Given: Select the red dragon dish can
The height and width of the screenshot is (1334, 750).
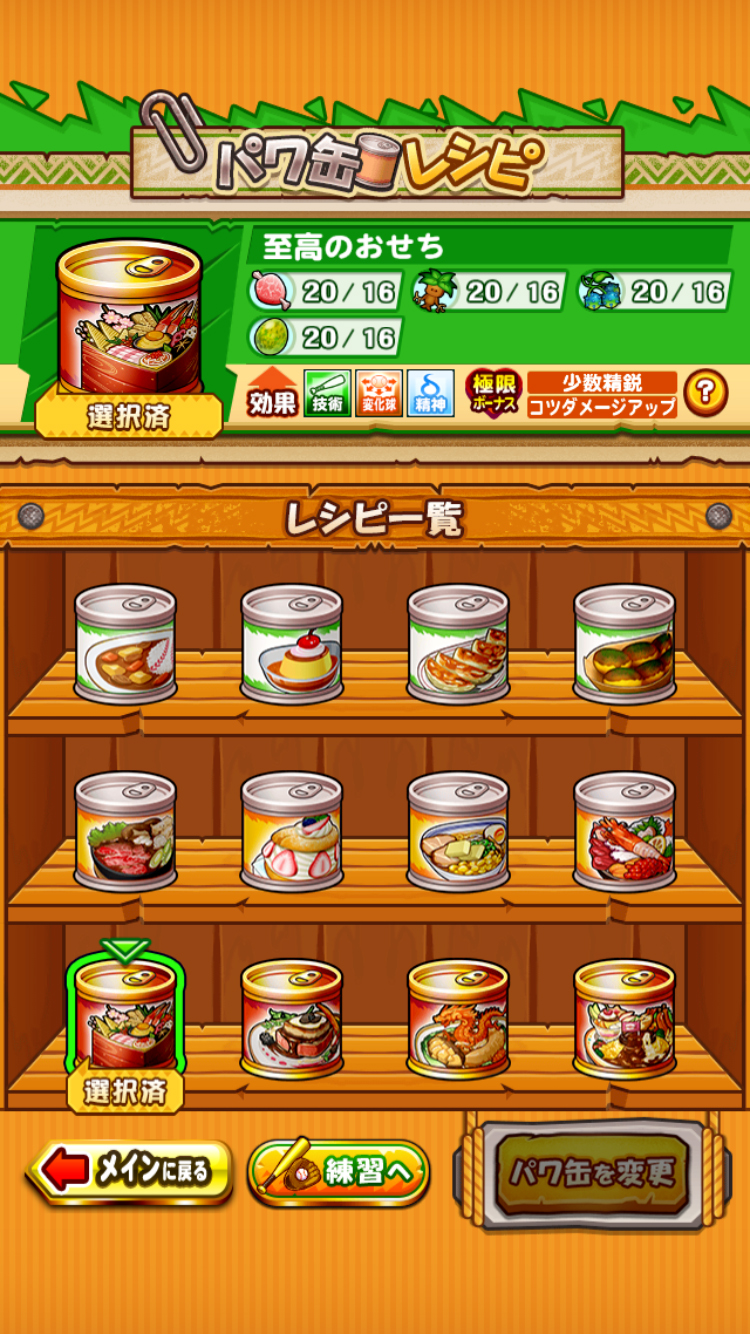Looking at the screenshot, I should 457,1018.
